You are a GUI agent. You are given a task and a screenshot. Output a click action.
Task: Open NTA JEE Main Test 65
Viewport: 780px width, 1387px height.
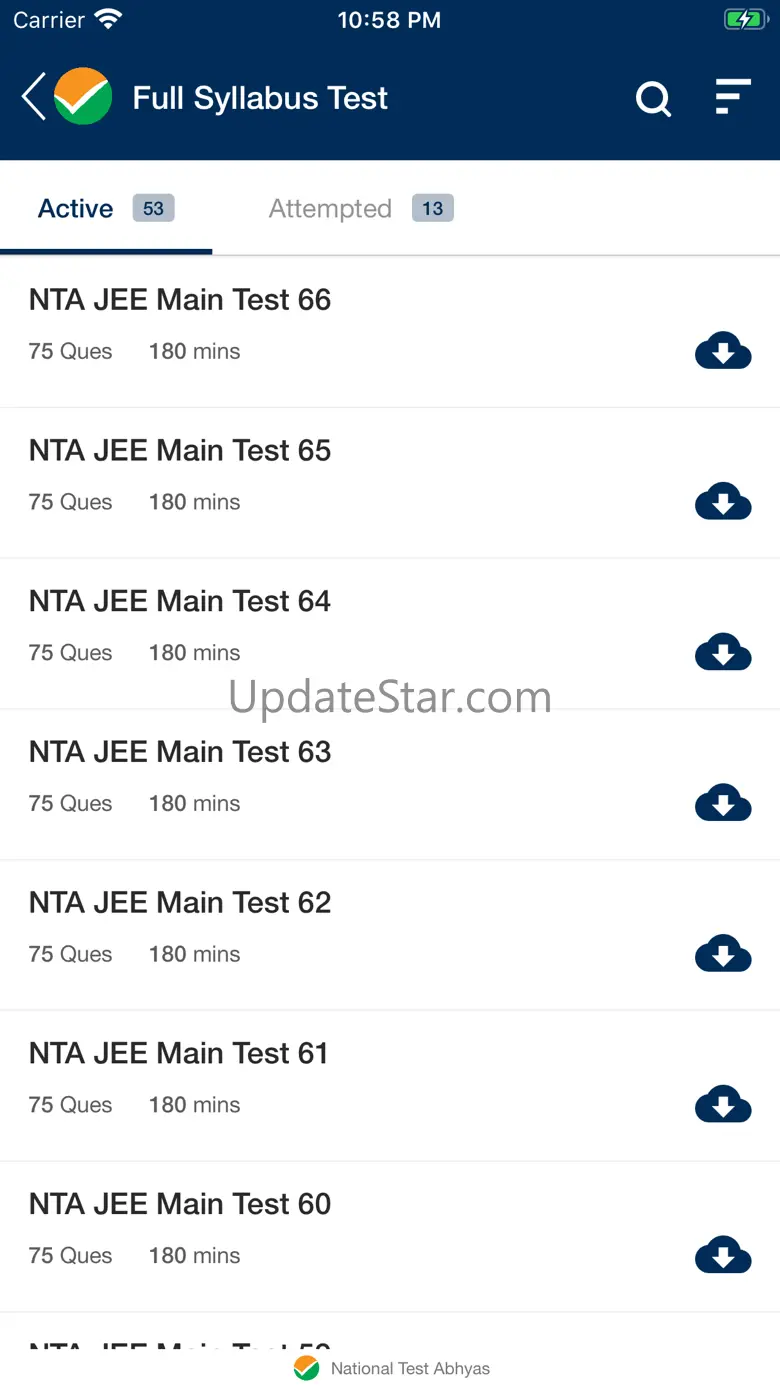click(180, 451)
